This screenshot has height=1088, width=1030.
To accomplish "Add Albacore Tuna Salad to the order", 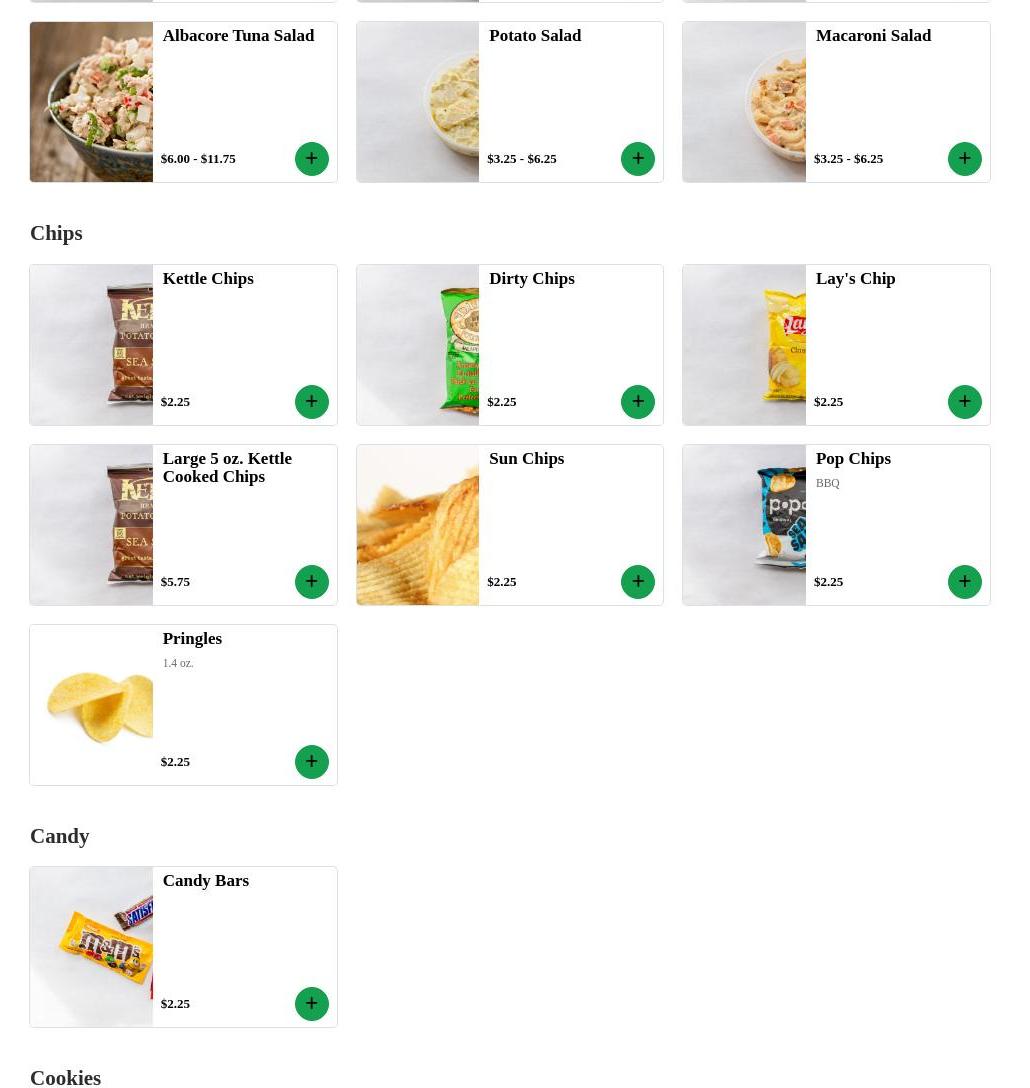I will coord(311,159).
